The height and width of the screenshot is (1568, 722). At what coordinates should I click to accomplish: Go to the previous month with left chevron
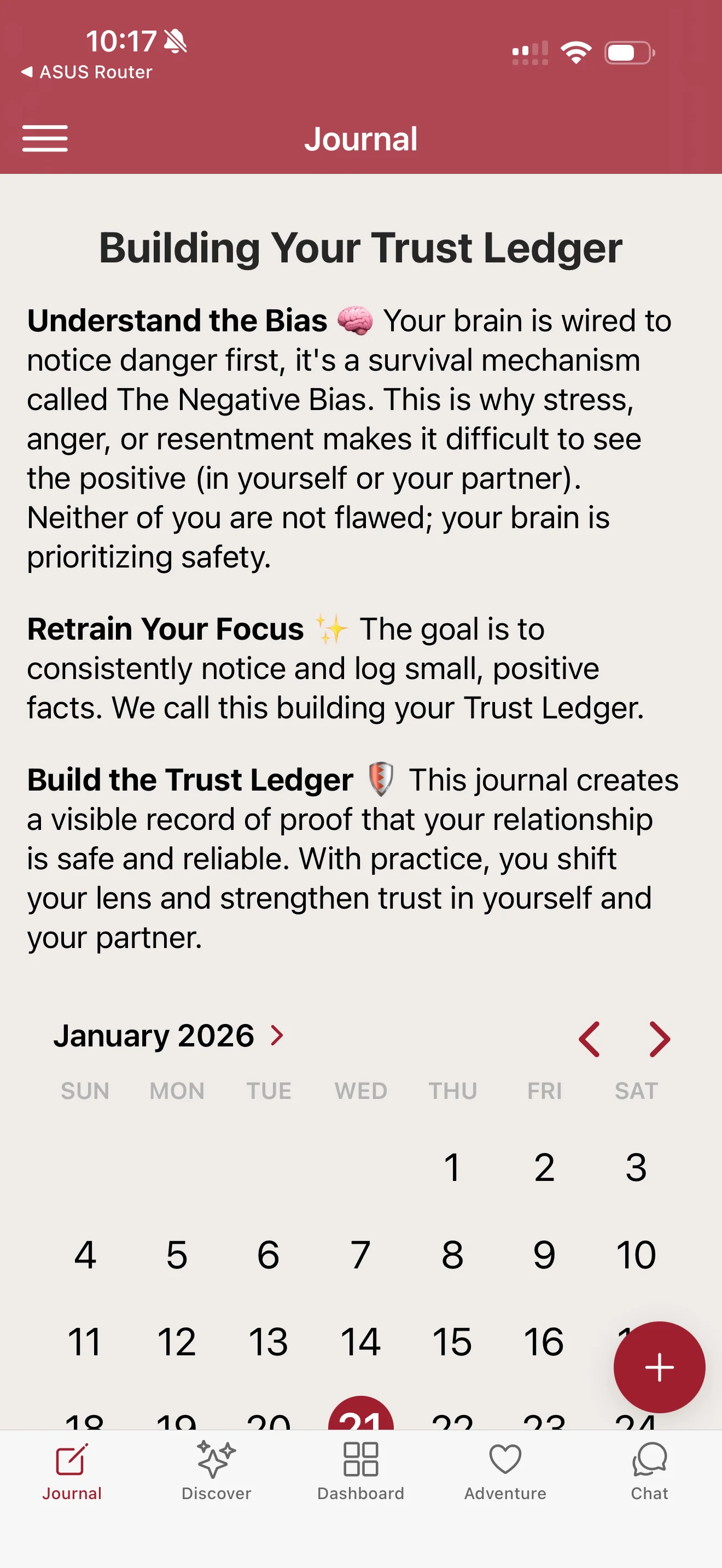(590, 1038)
